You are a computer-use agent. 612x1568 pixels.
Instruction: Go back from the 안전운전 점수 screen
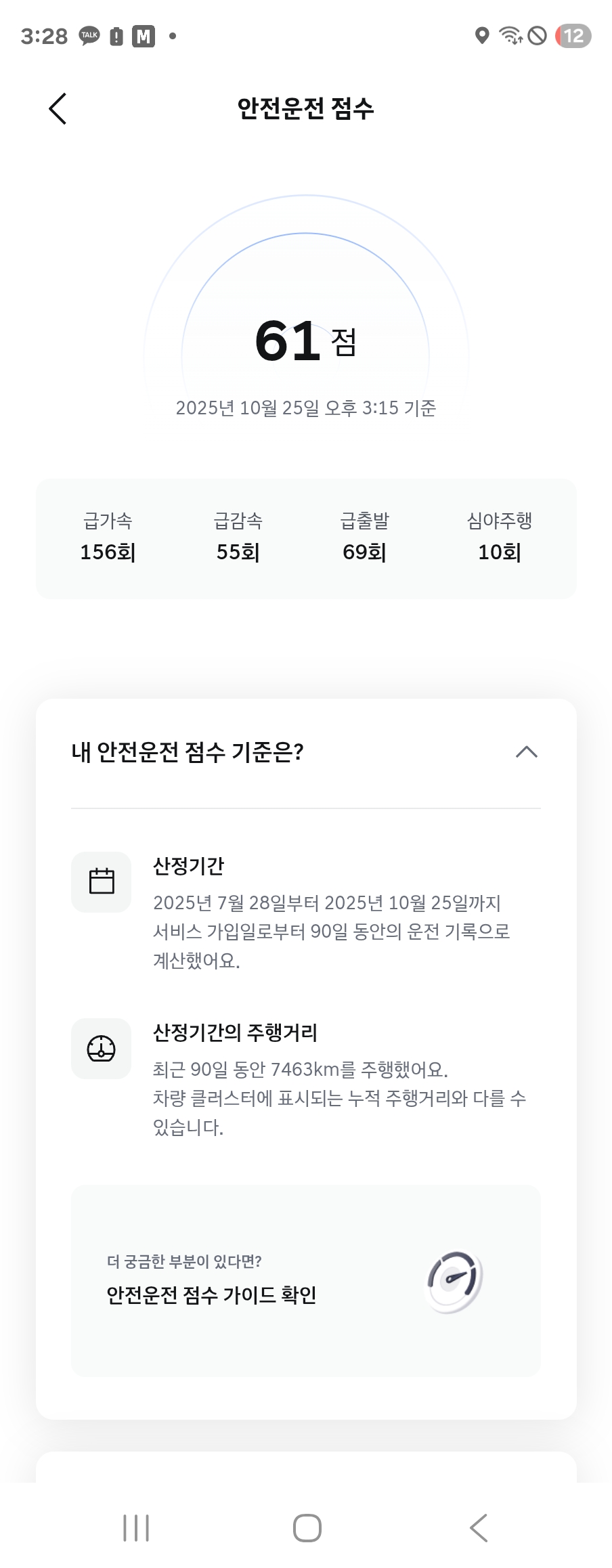58,108
